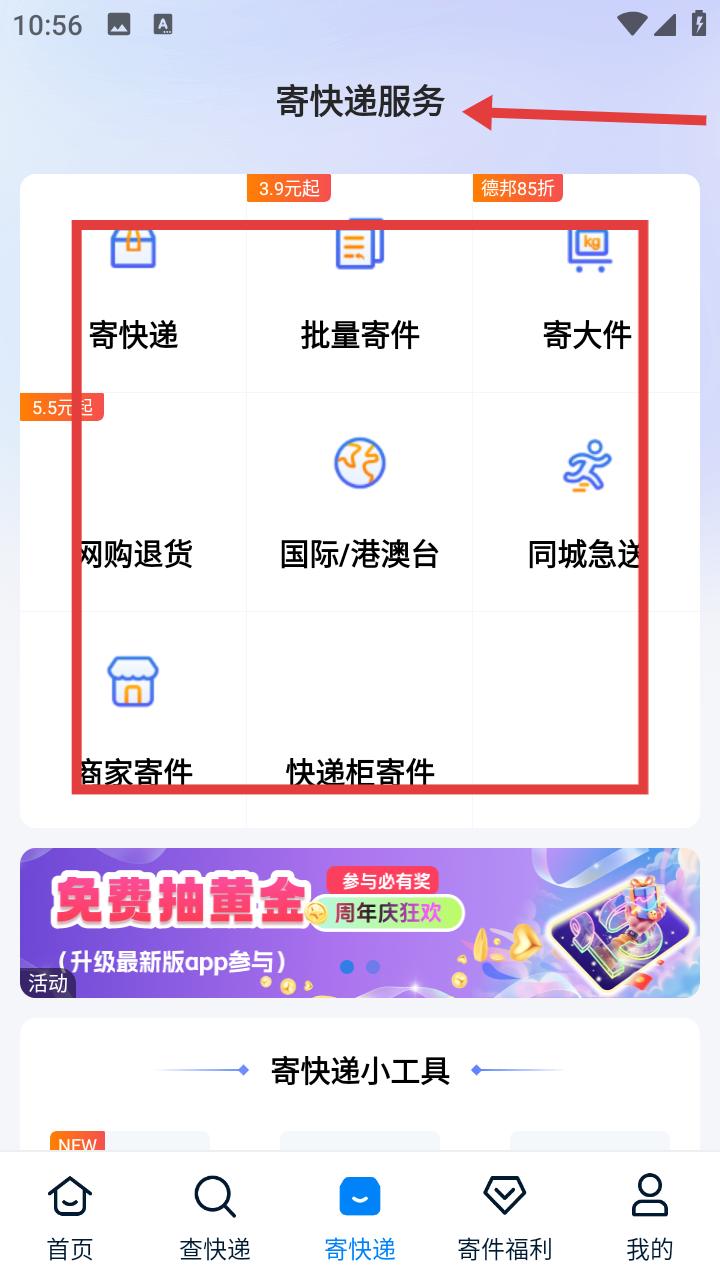
Task: Switch to the 寄件福利 tab
Action: point(505,1216)
